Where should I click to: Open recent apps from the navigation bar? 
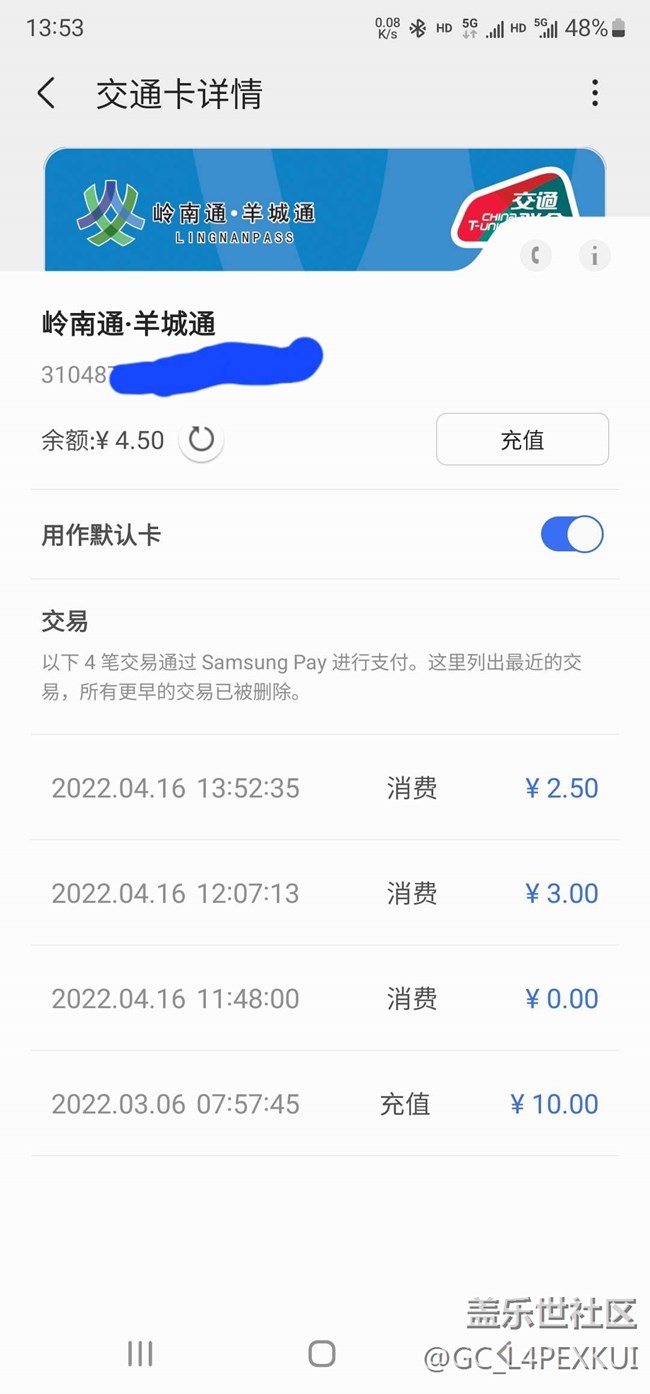pos(140,1354)
